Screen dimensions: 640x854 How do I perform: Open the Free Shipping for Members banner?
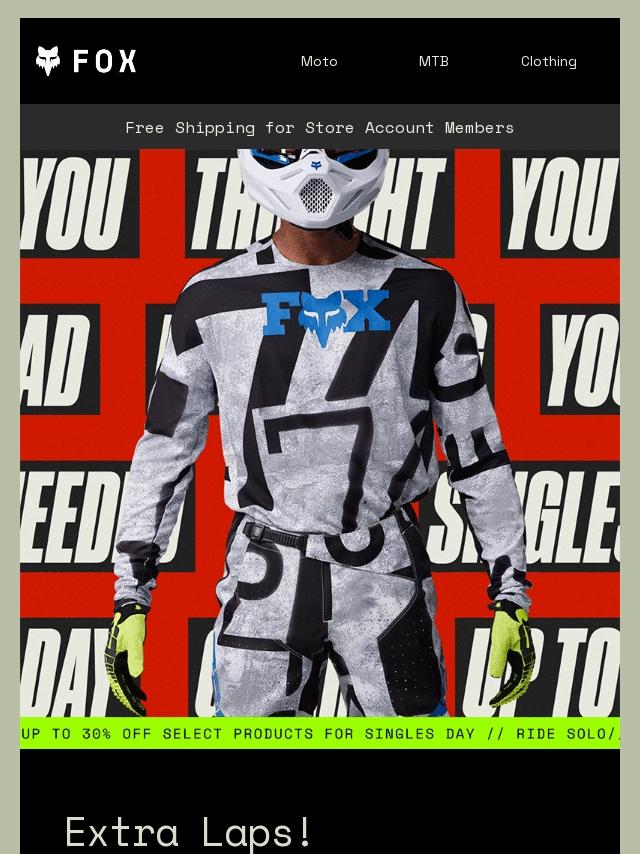[x=320, y=127]
